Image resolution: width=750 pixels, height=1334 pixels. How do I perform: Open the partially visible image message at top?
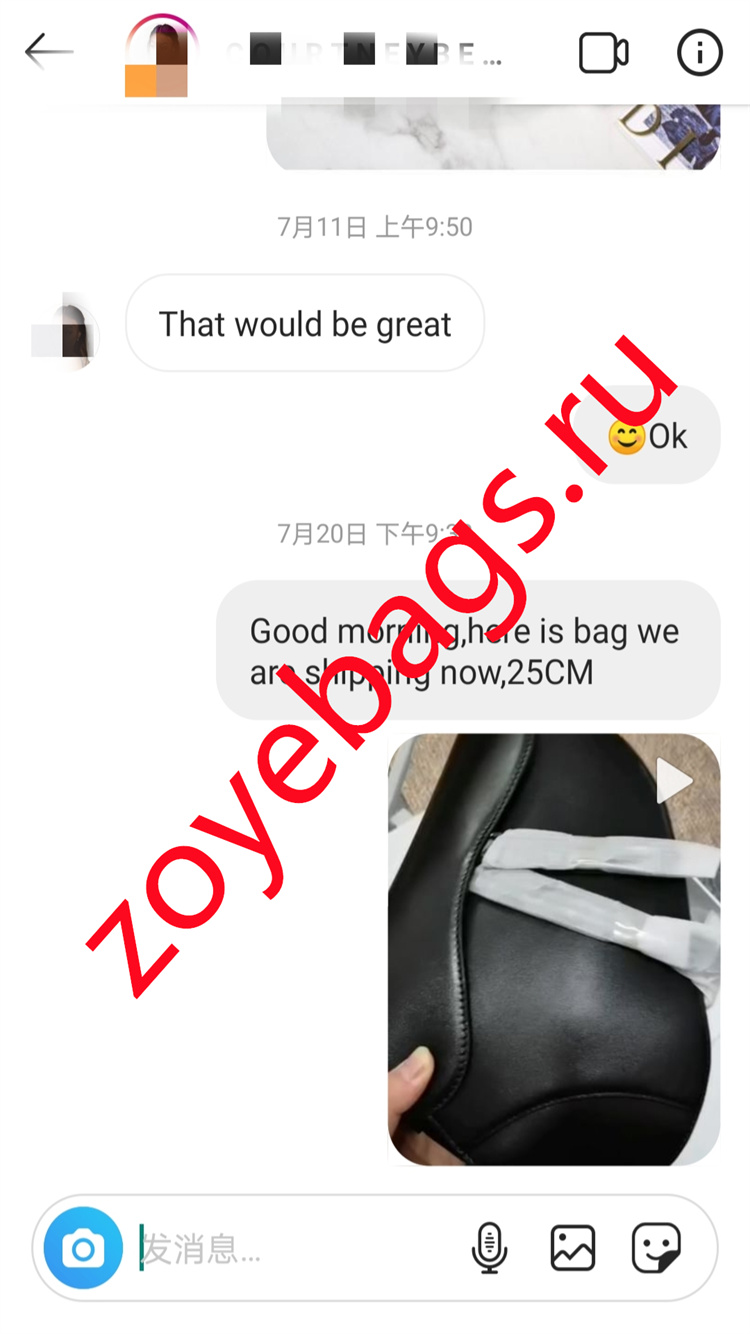[x=493, y=137]
